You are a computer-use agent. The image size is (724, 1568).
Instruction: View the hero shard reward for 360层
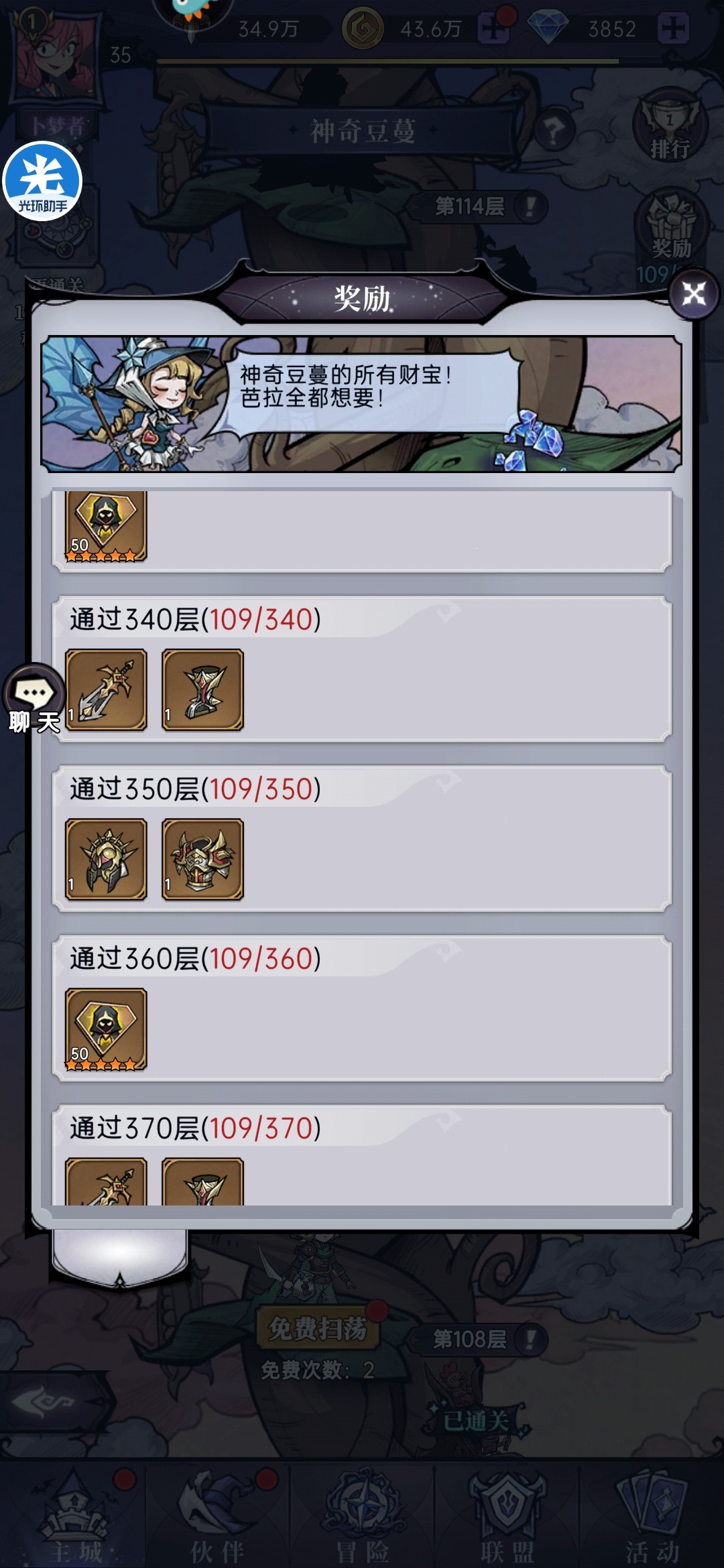(x=106, y=1029)
